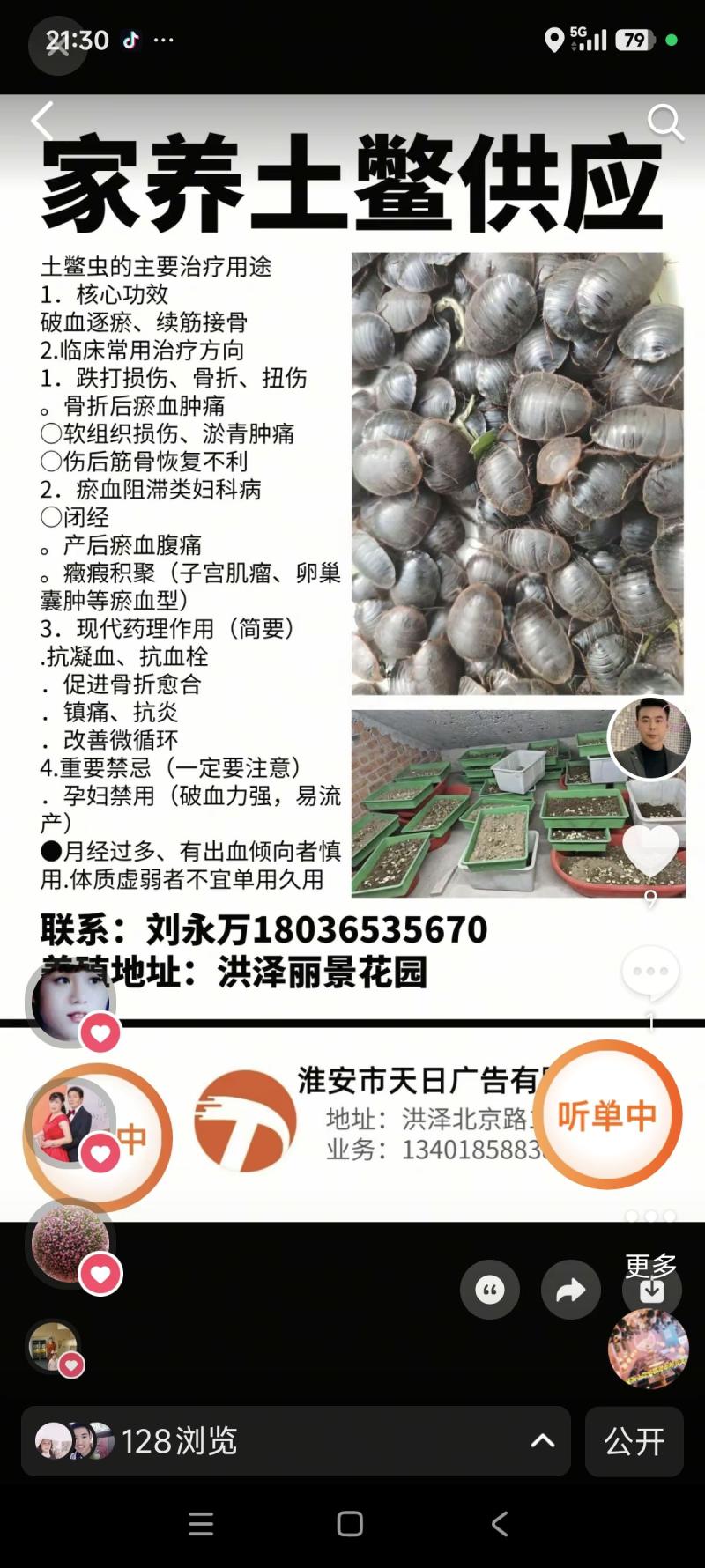Open the search magnifier icon
This screenshot has height=1568, width=705.
pos(665,122)
